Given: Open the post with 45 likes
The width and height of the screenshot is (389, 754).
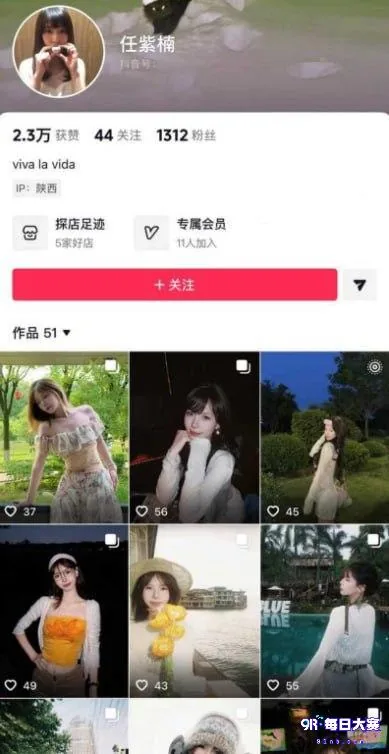Looking at the screenshot, I should 325,437.
